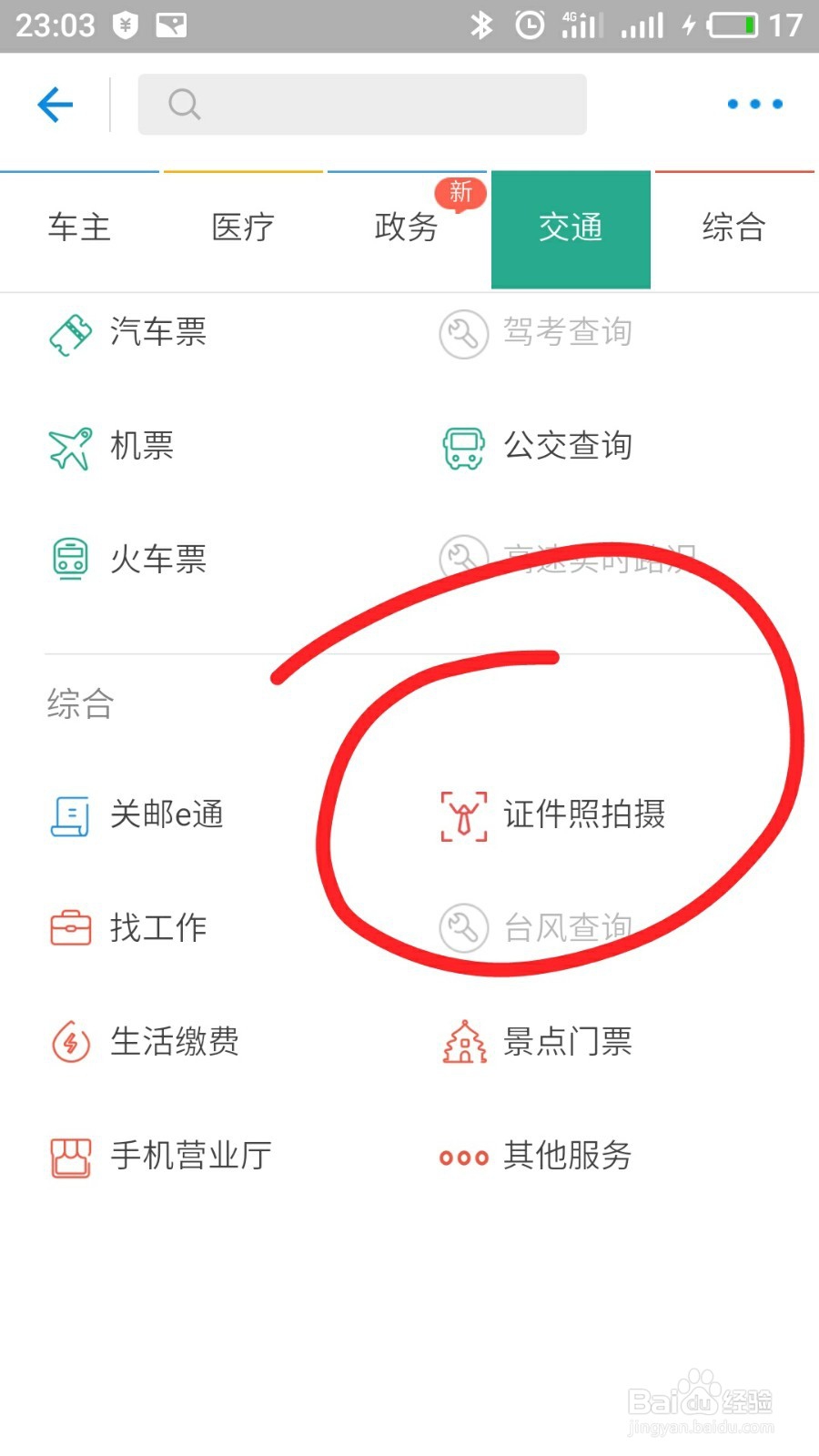Tap the search input field

pyautogui.click(x=361, y=104)
